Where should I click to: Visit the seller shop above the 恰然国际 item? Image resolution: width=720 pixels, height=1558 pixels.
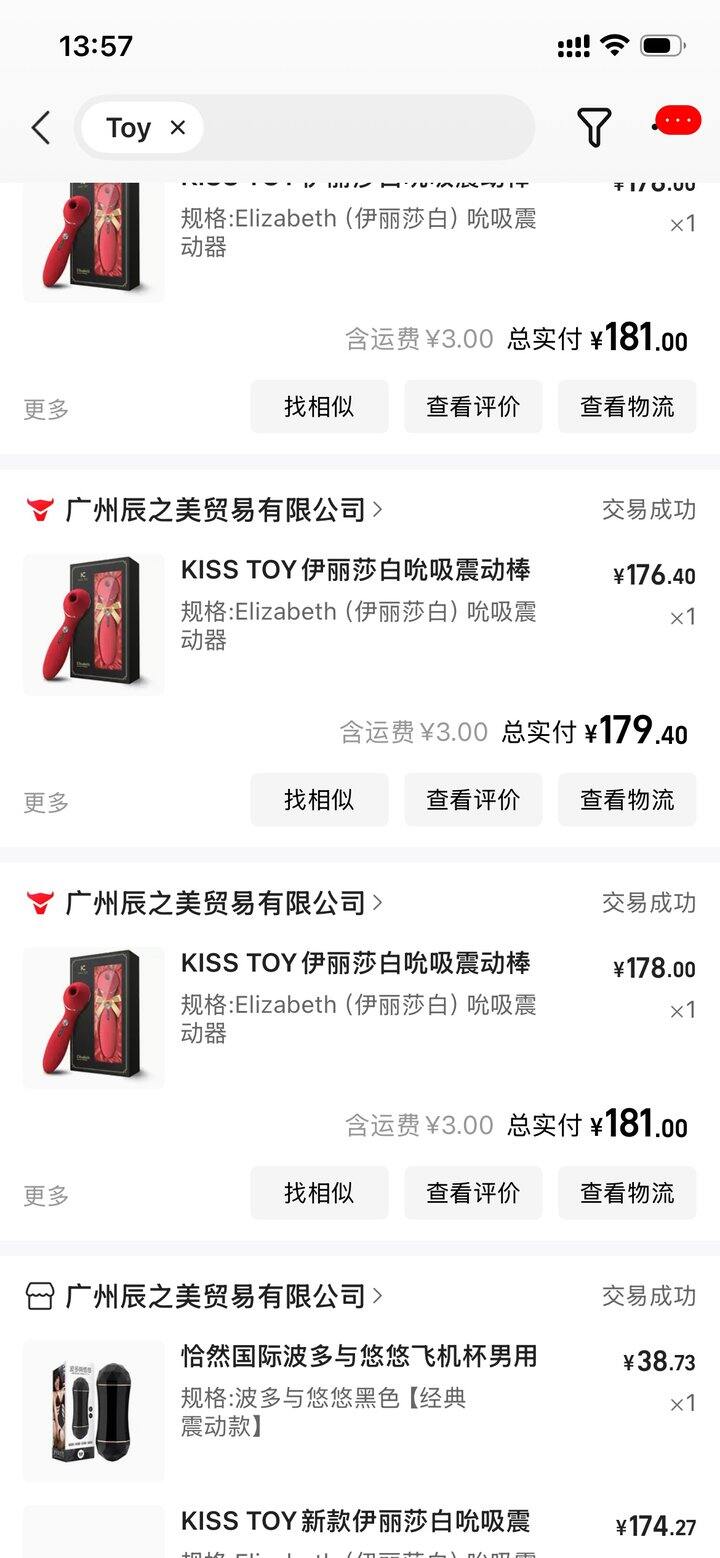point(215,1297)
